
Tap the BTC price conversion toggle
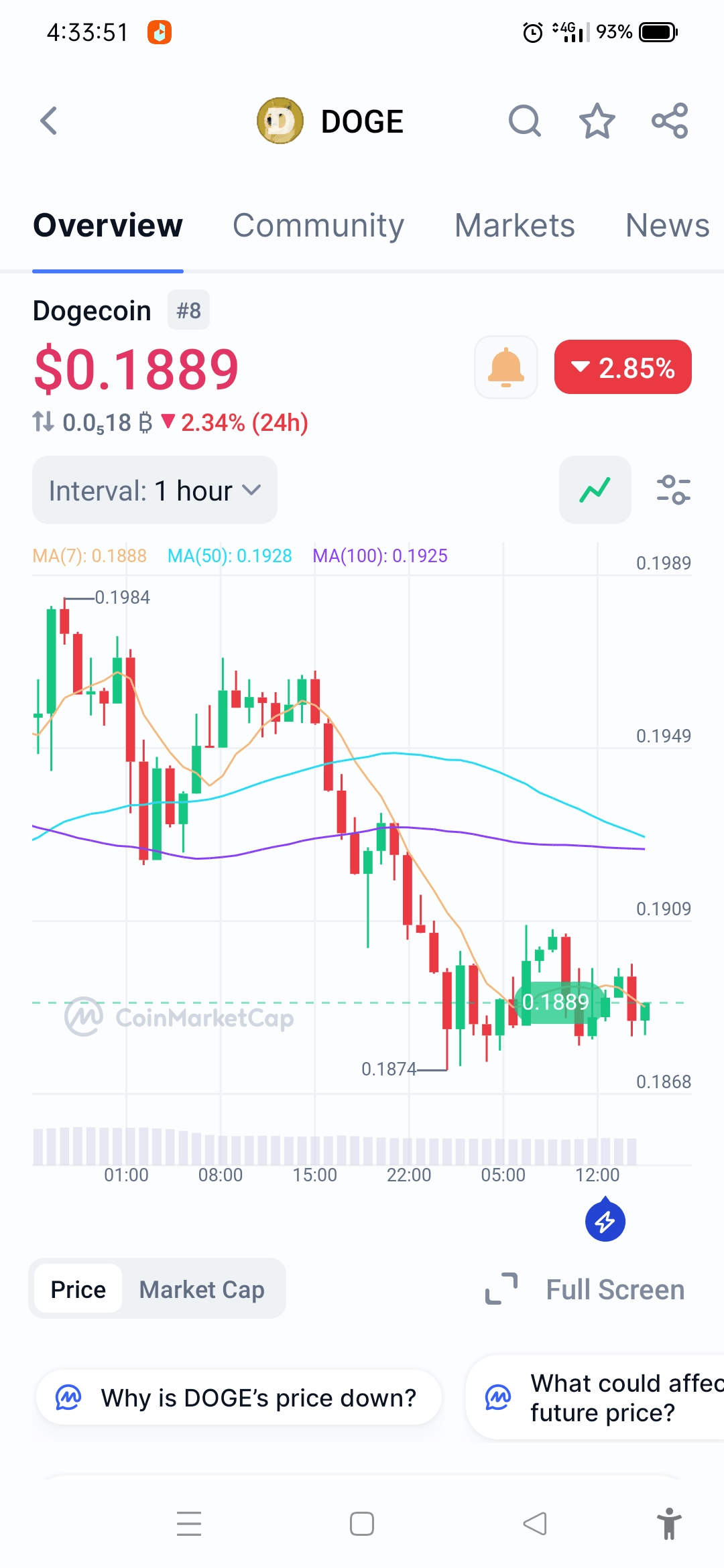(44, 422)
